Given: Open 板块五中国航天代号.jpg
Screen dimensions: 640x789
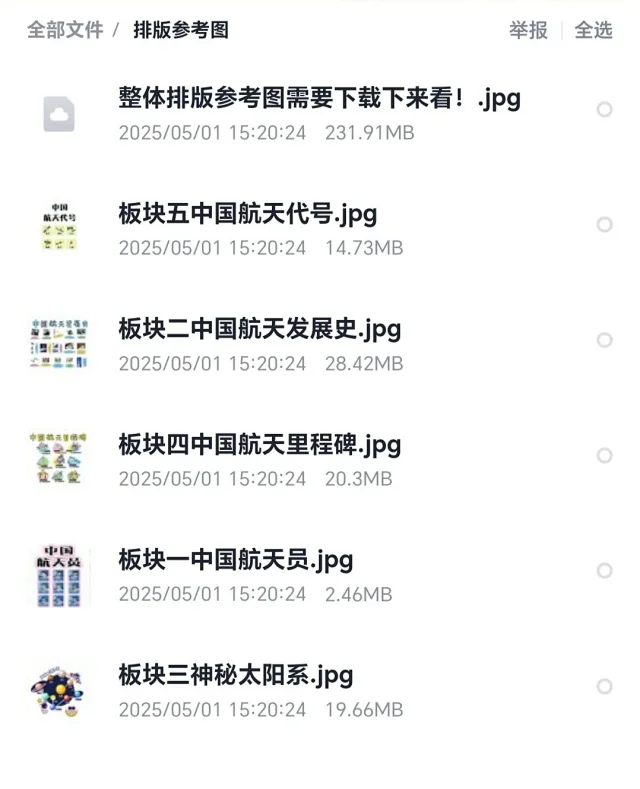Looking at the screenshot, I should 247,214.
